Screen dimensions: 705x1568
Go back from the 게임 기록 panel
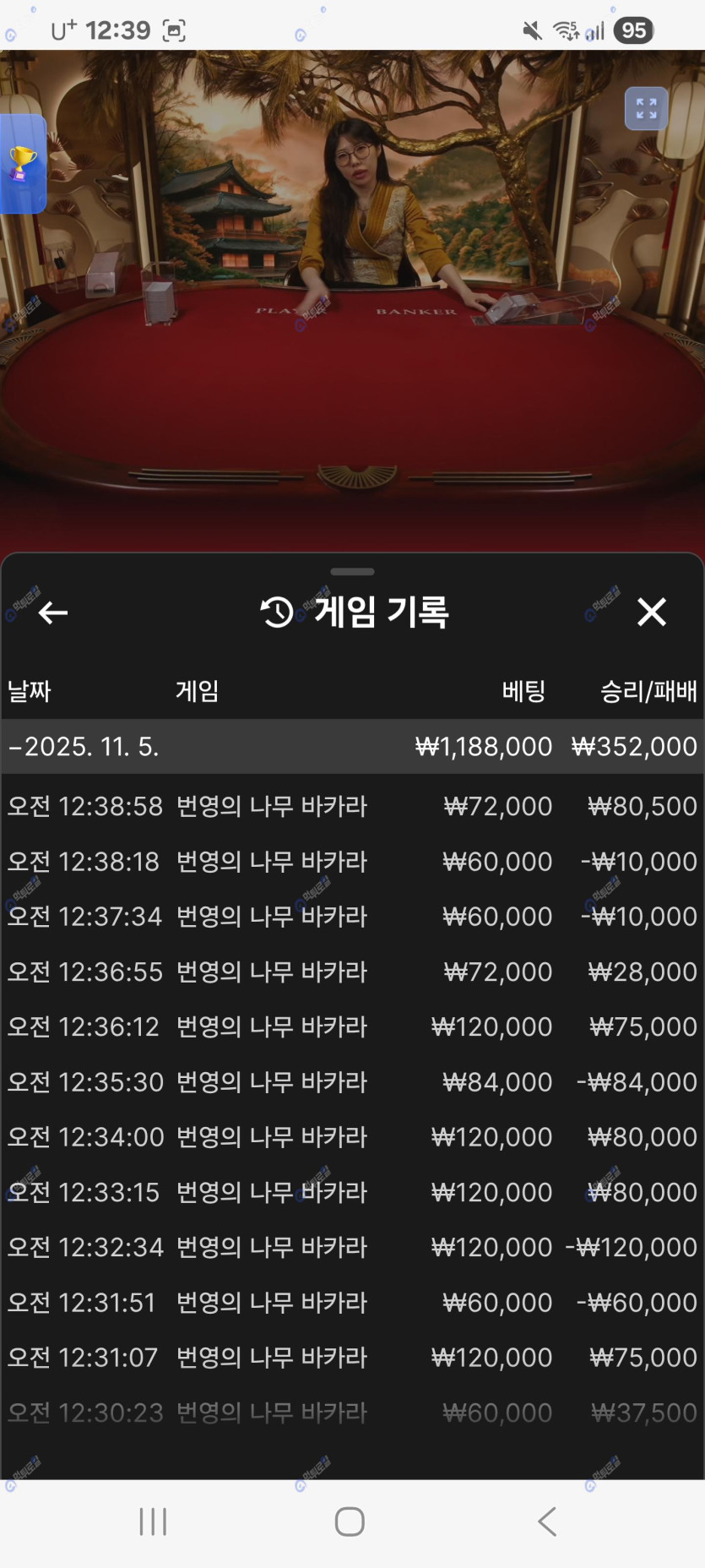tap(52, 612)
